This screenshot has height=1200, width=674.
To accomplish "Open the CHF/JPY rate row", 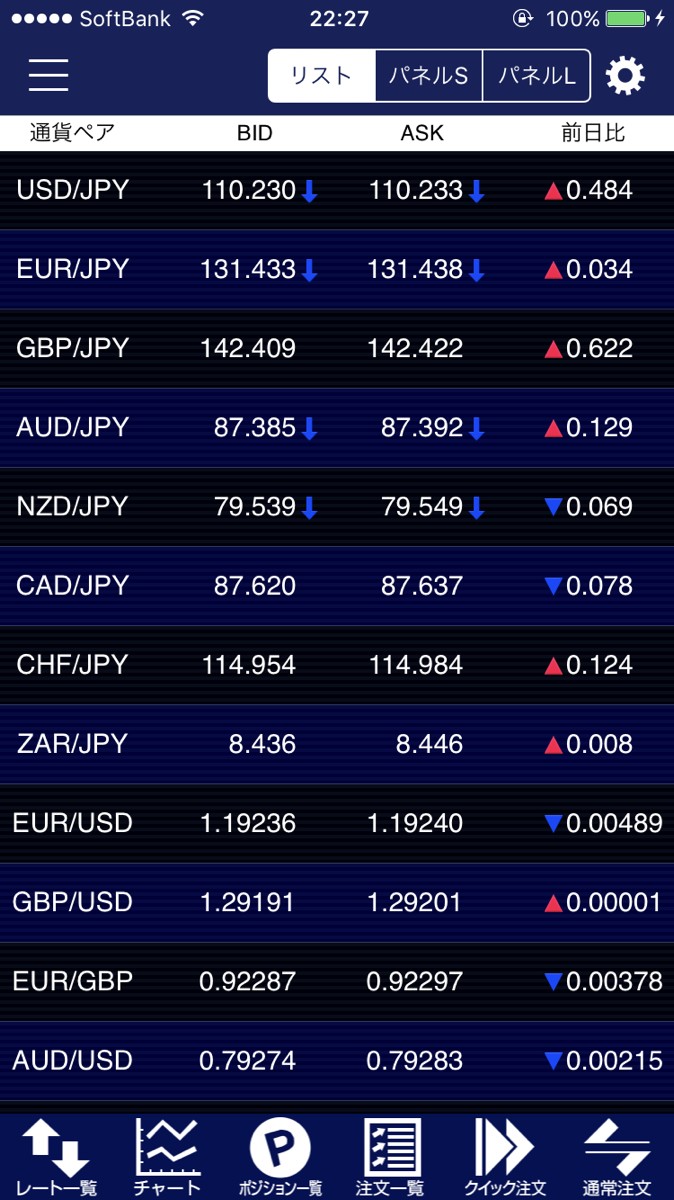I will tap(337, 664).
